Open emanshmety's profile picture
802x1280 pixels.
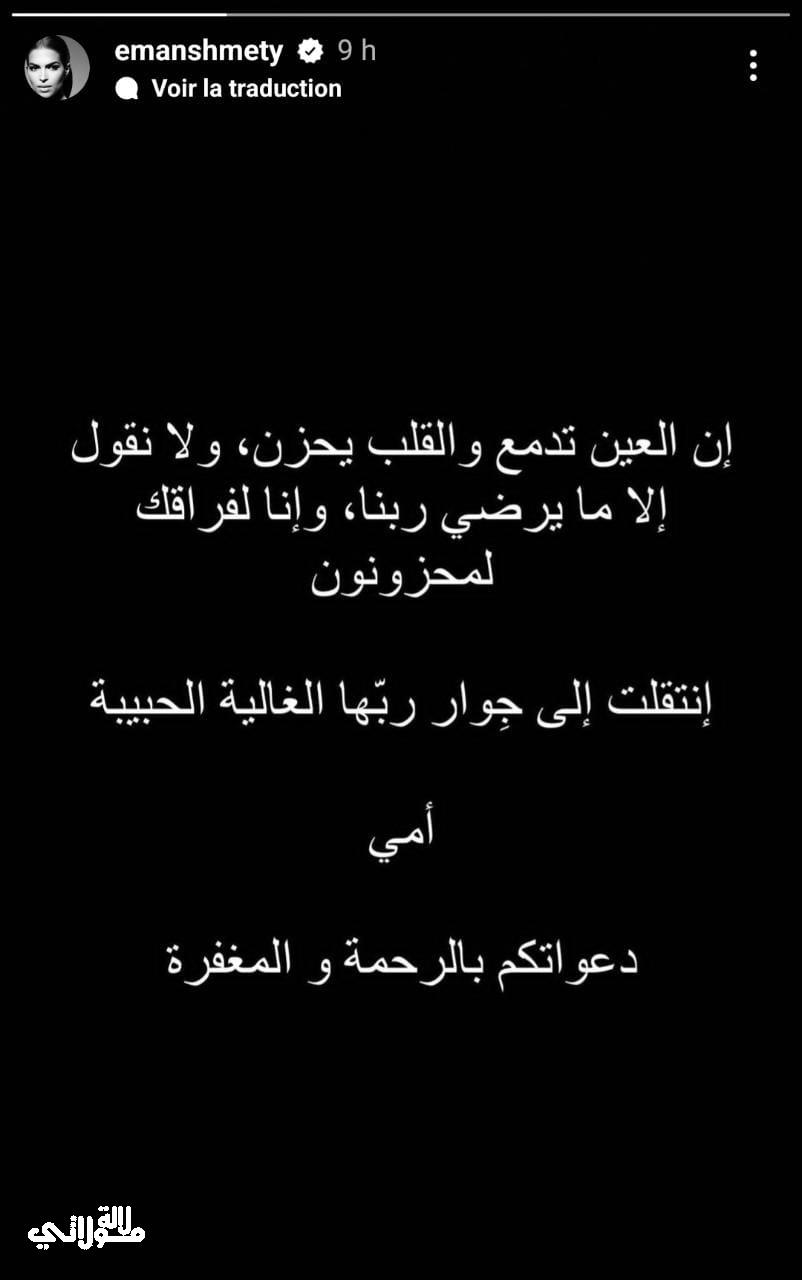57,67
